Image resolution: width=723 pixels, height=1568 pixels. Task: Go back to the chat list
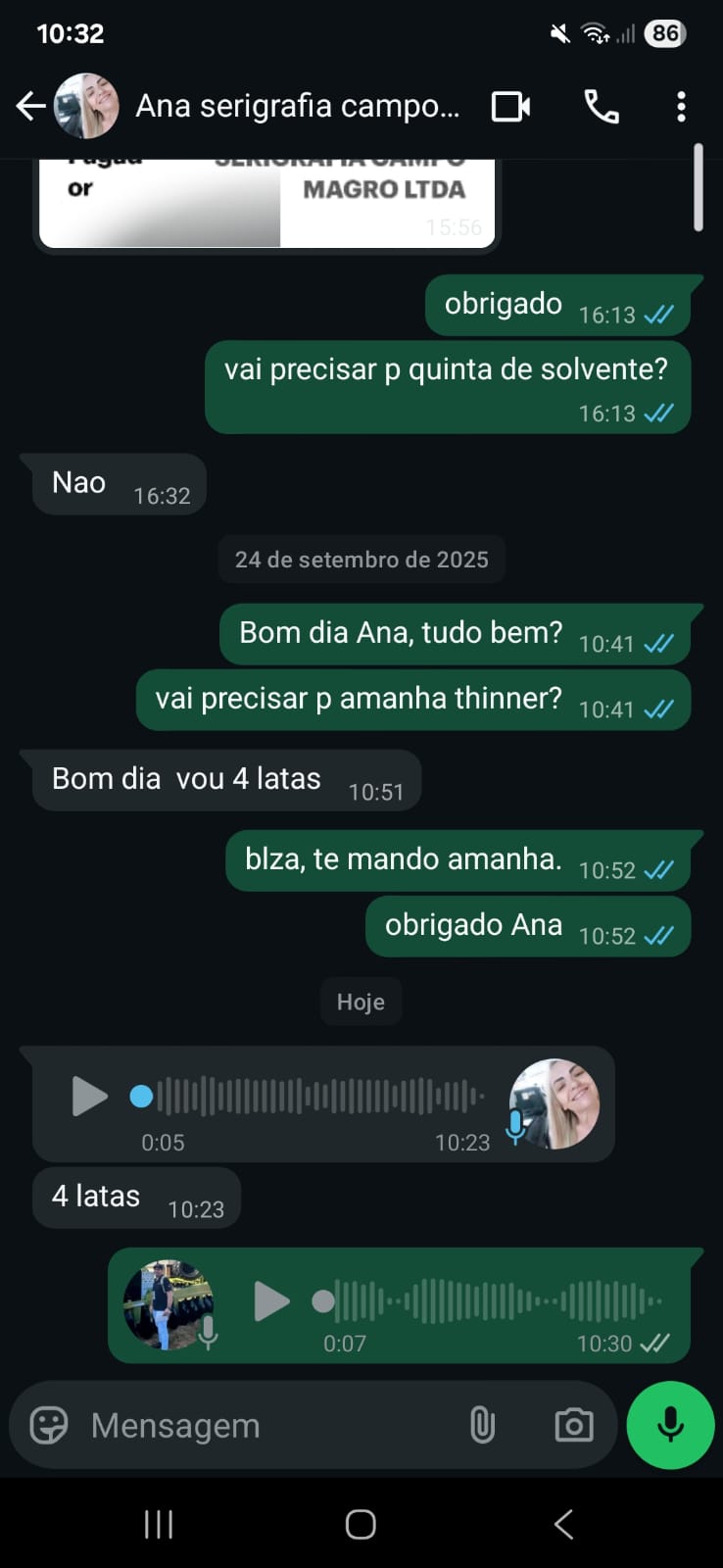[31, 106]
